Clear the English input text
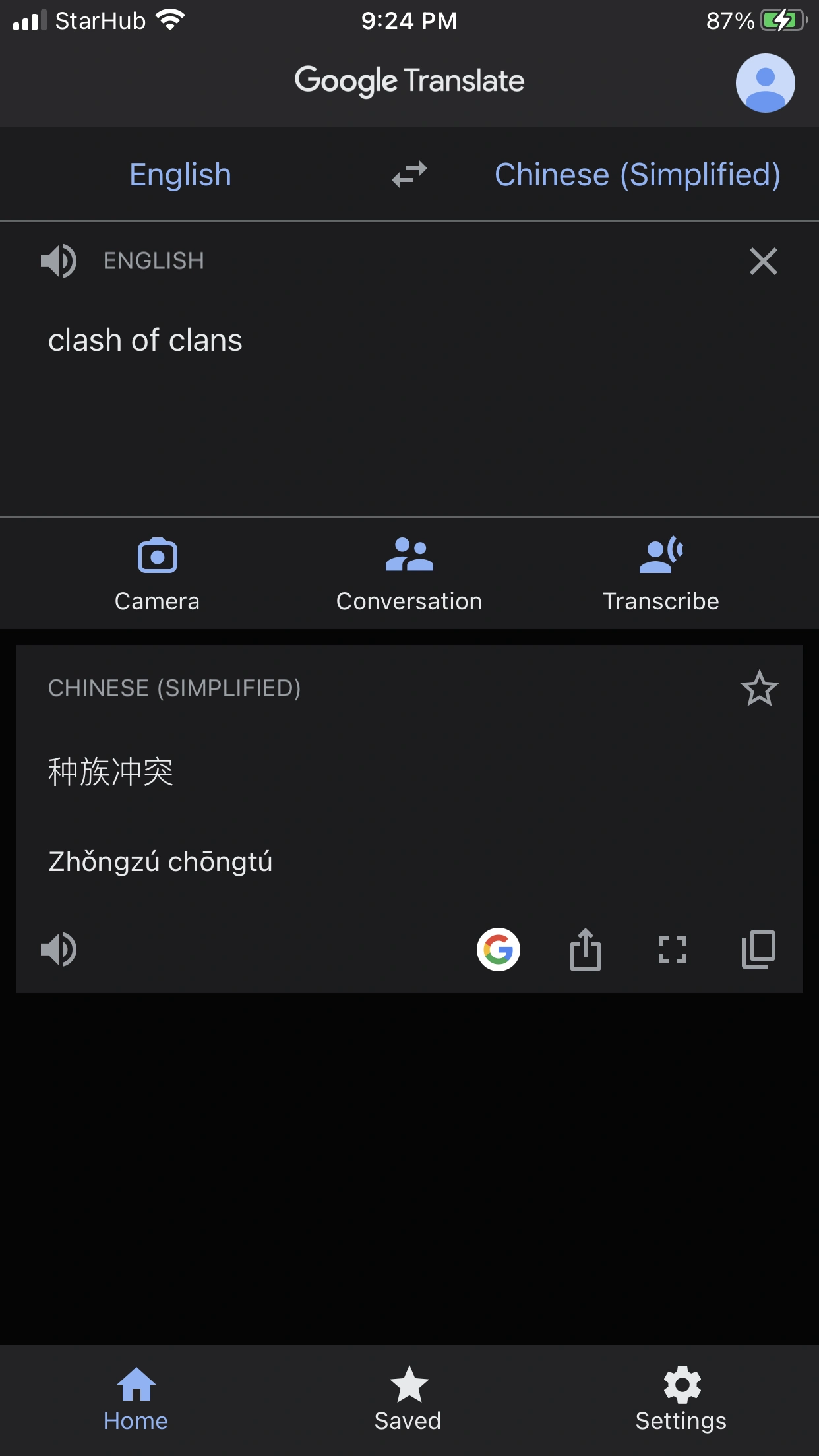Viewport: 819px width, 1456px height. tap(762, 261)
